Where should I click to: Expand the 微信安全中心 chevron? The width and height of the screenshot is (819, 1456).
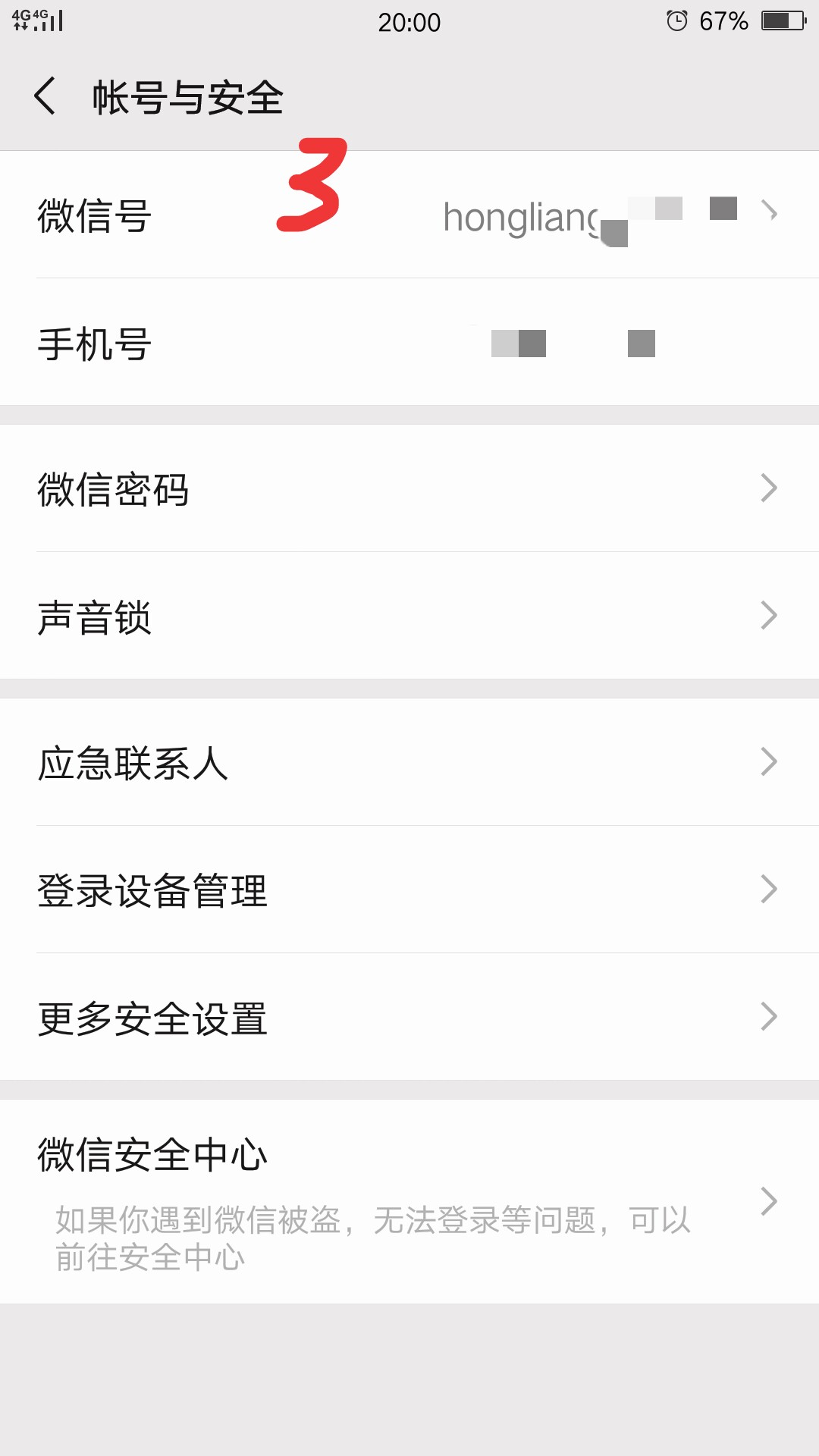click(770, 1200)
